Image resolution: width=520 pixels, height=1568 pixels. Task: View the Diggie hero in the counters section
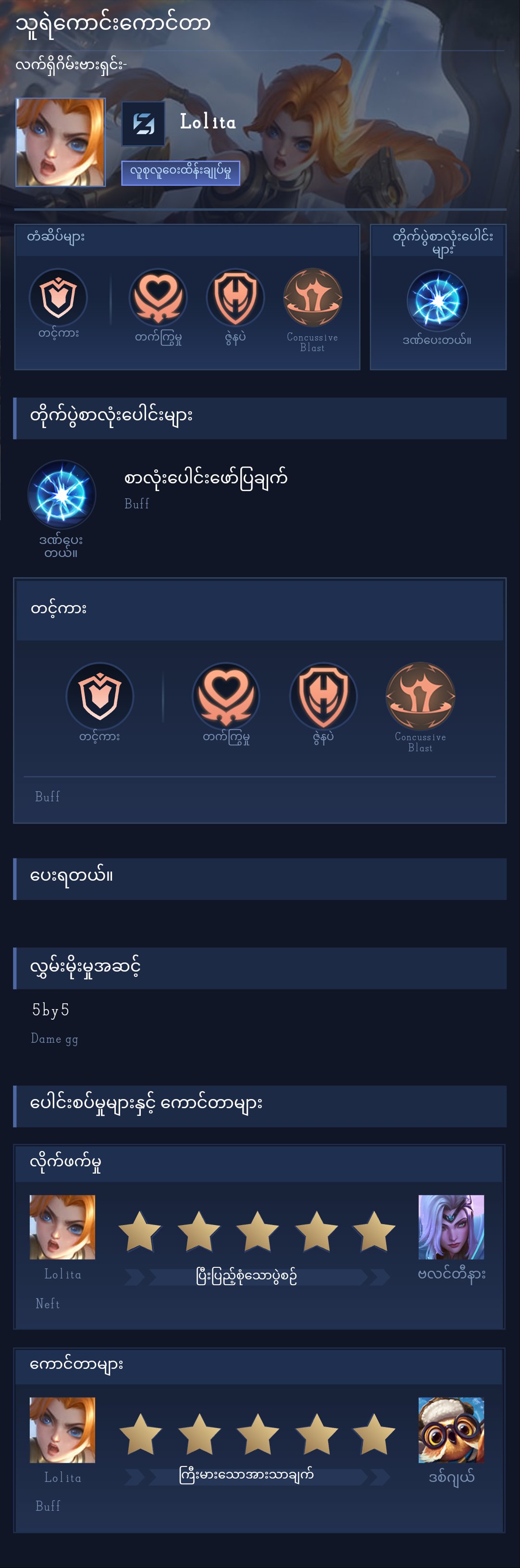[451, 1430]
